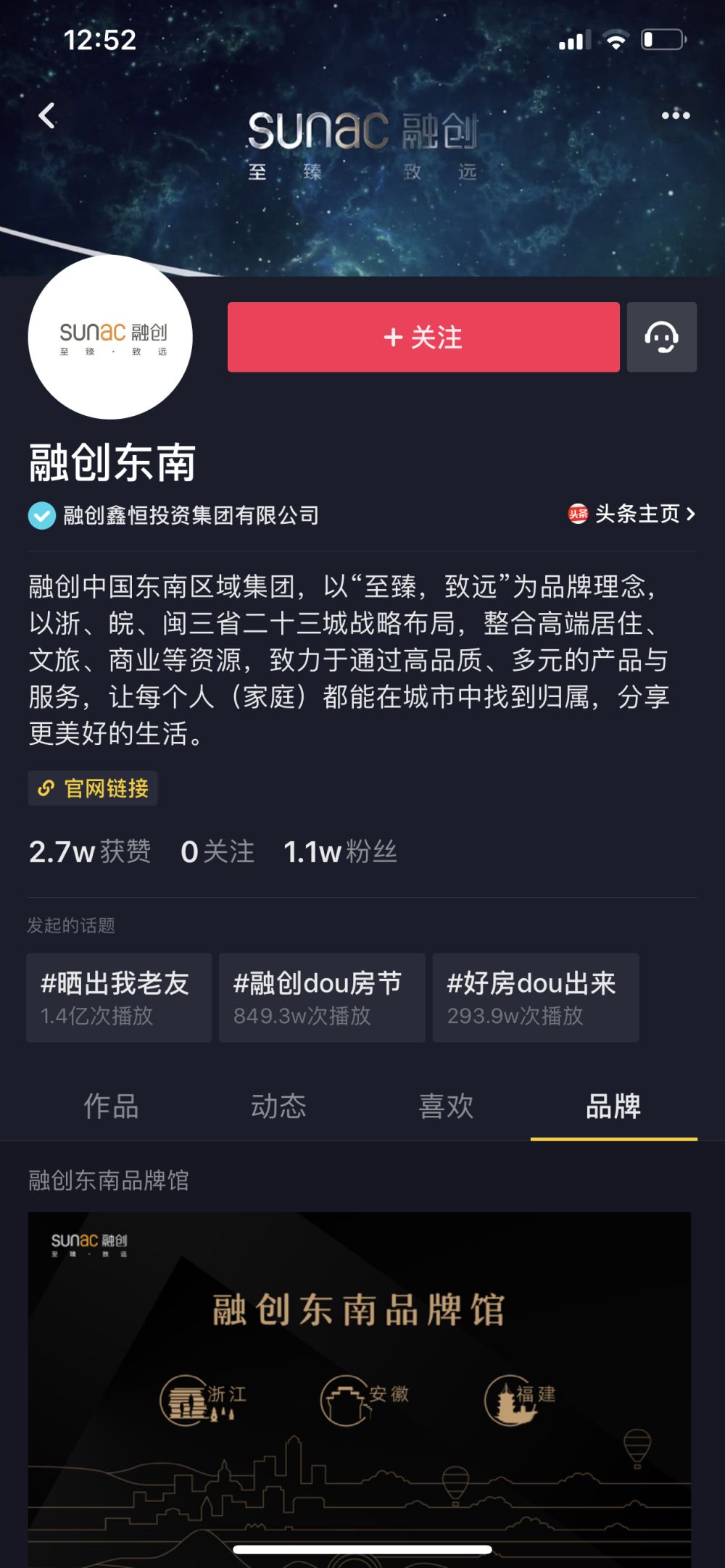Switch to the 喜欢 tab
This screenshot has height=1568, width=725.
(x=446, y=1106)
